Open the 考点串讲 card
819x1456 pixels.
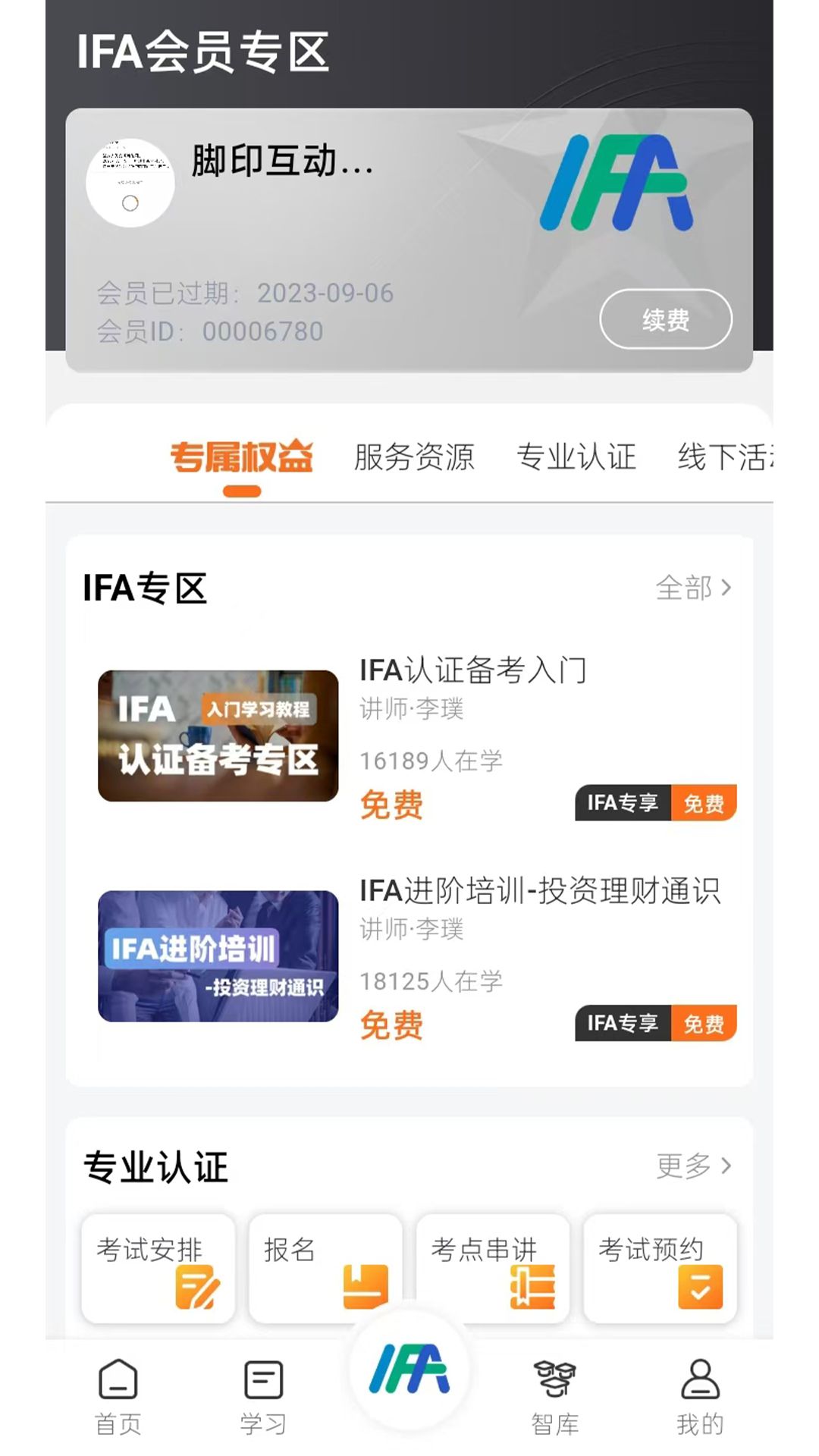492,1269
